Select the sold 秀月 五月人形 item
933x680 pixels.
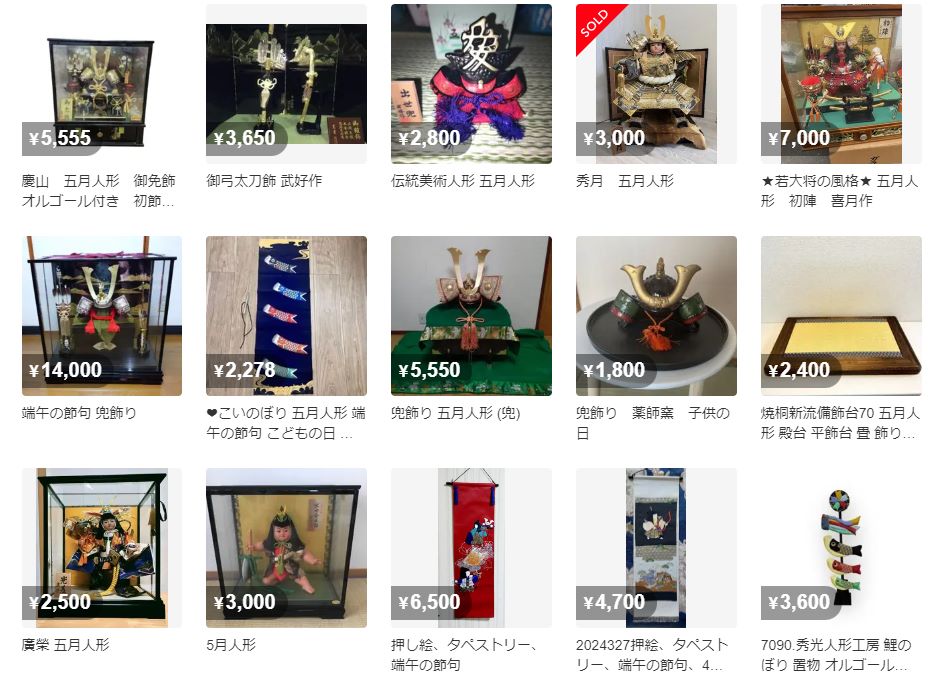[656, 84]
